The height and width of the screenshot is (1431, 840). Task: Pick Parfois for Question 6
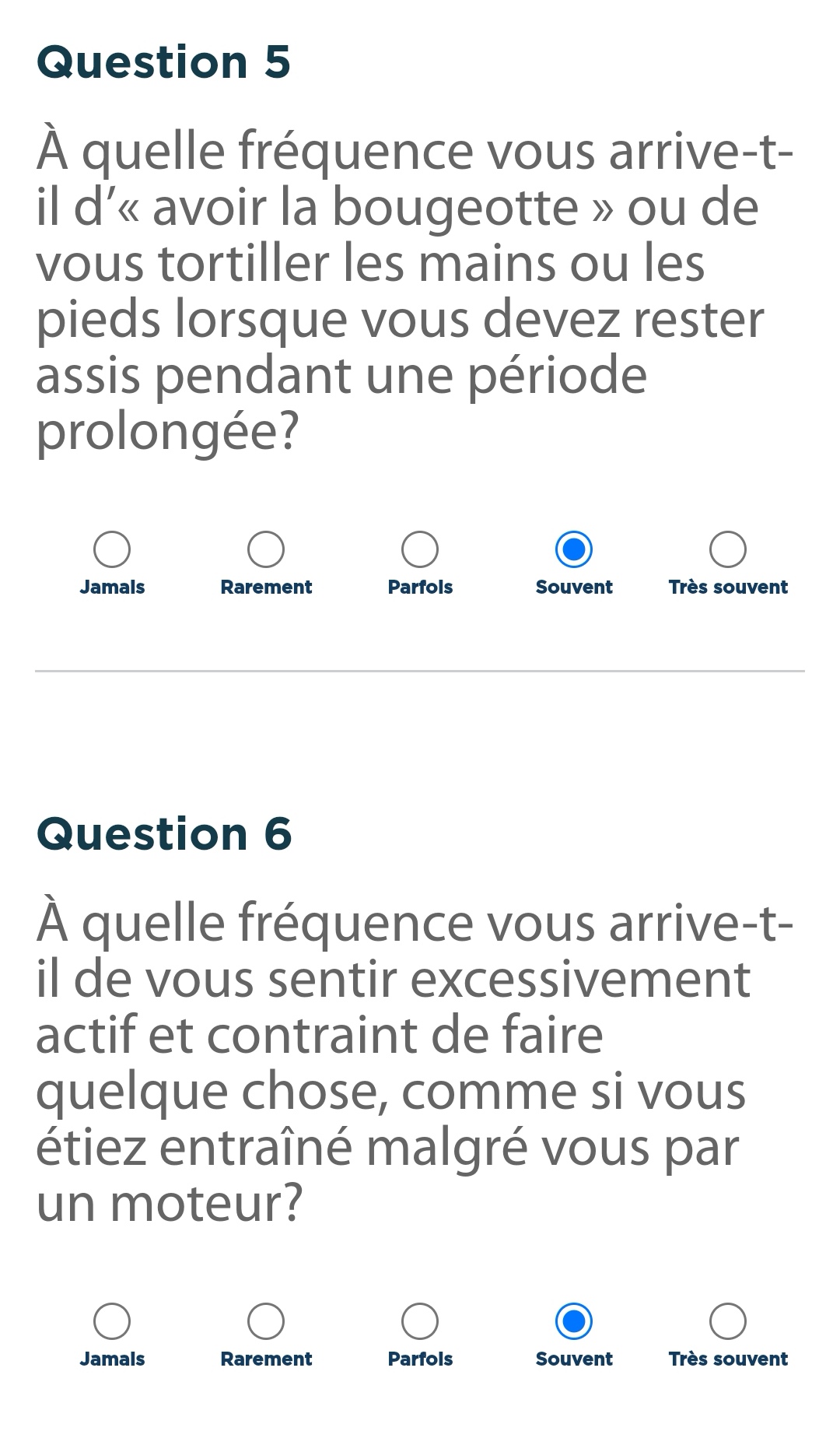[420, 1321]
